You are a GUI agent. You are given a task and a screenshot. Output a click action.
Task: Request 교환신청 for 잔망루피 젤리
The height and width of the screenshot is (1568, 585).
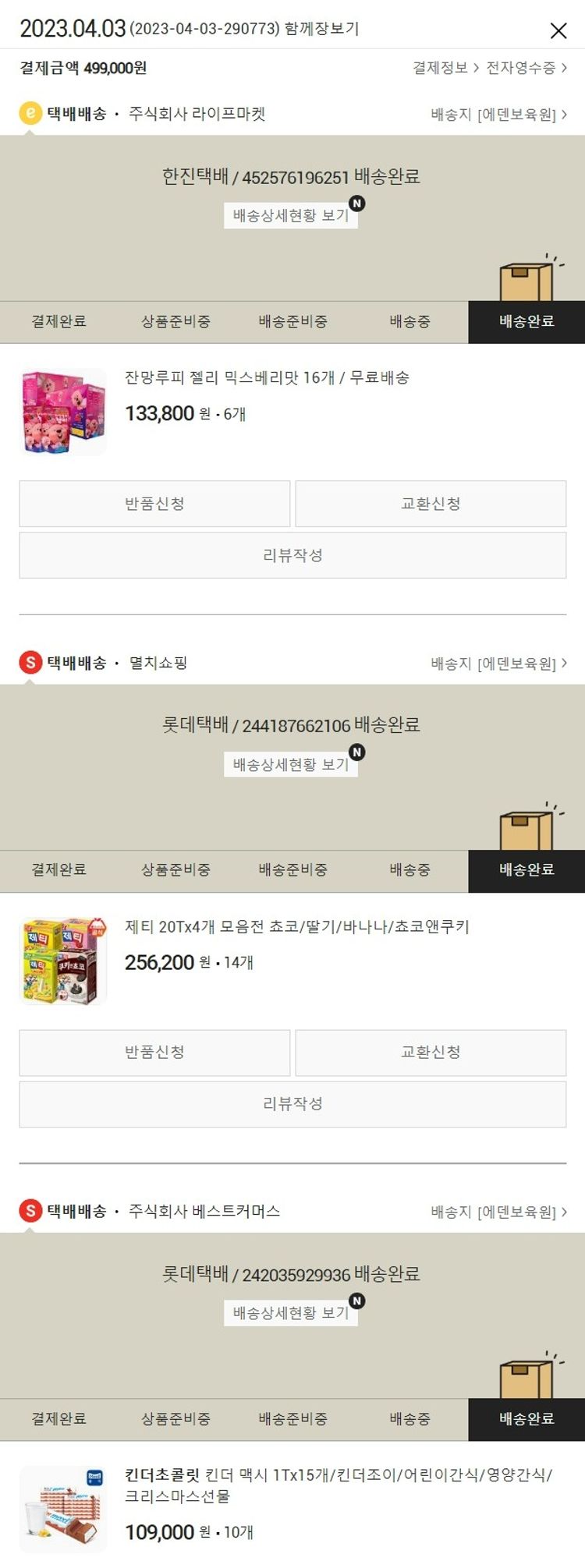[x=431, y=504]
